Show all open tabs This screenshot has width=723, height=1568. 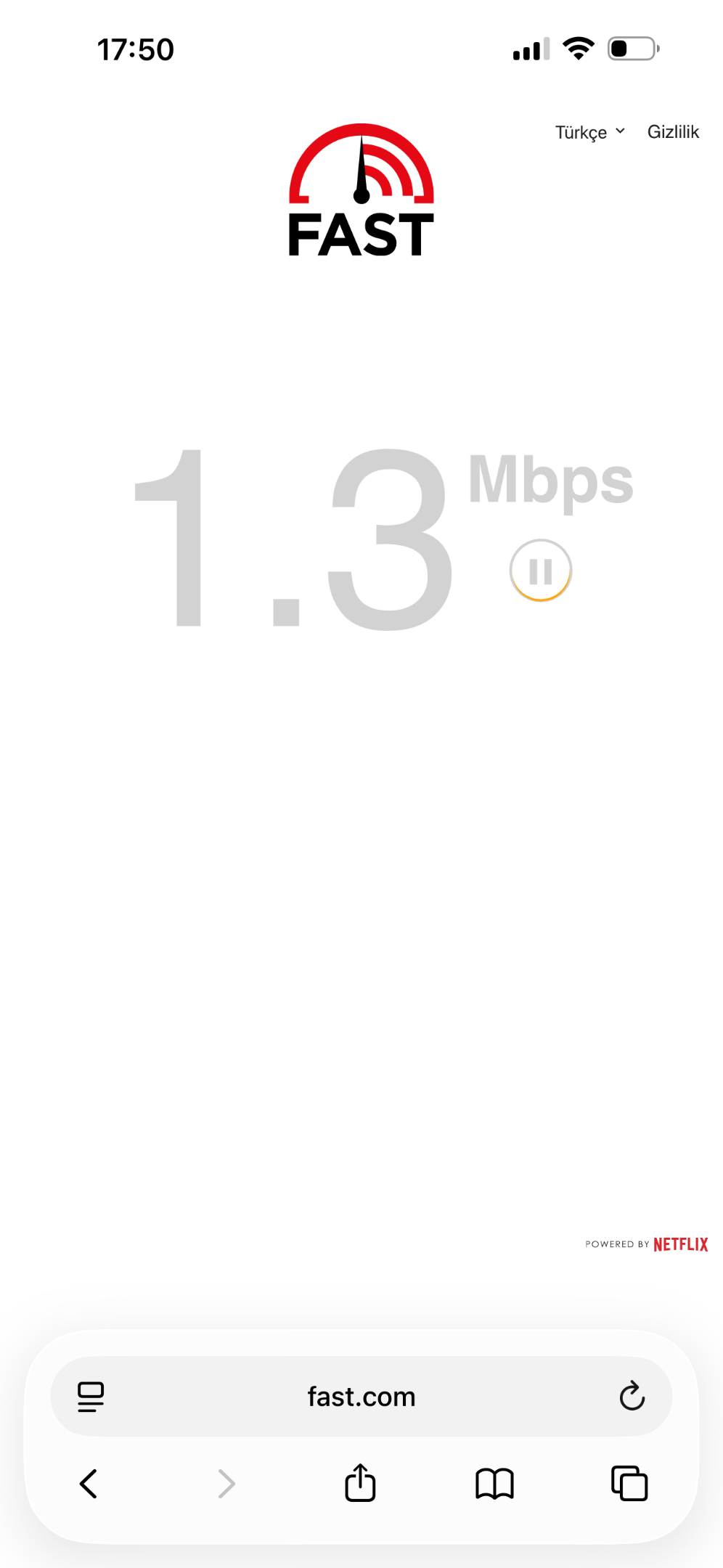point(629,1483)
